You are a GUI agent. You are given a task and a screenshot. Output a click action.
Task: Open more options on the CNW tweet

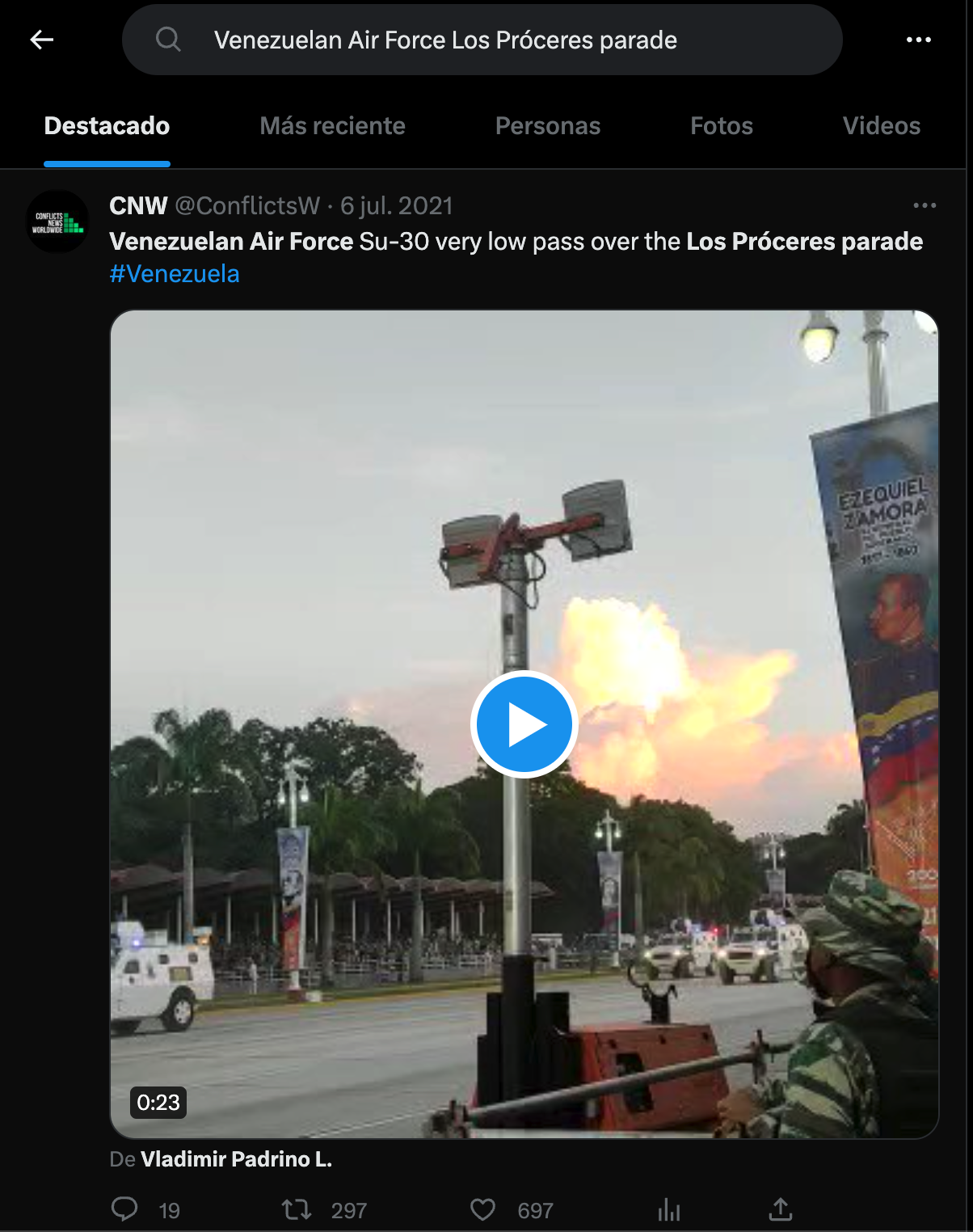click(x=925, y=206)
